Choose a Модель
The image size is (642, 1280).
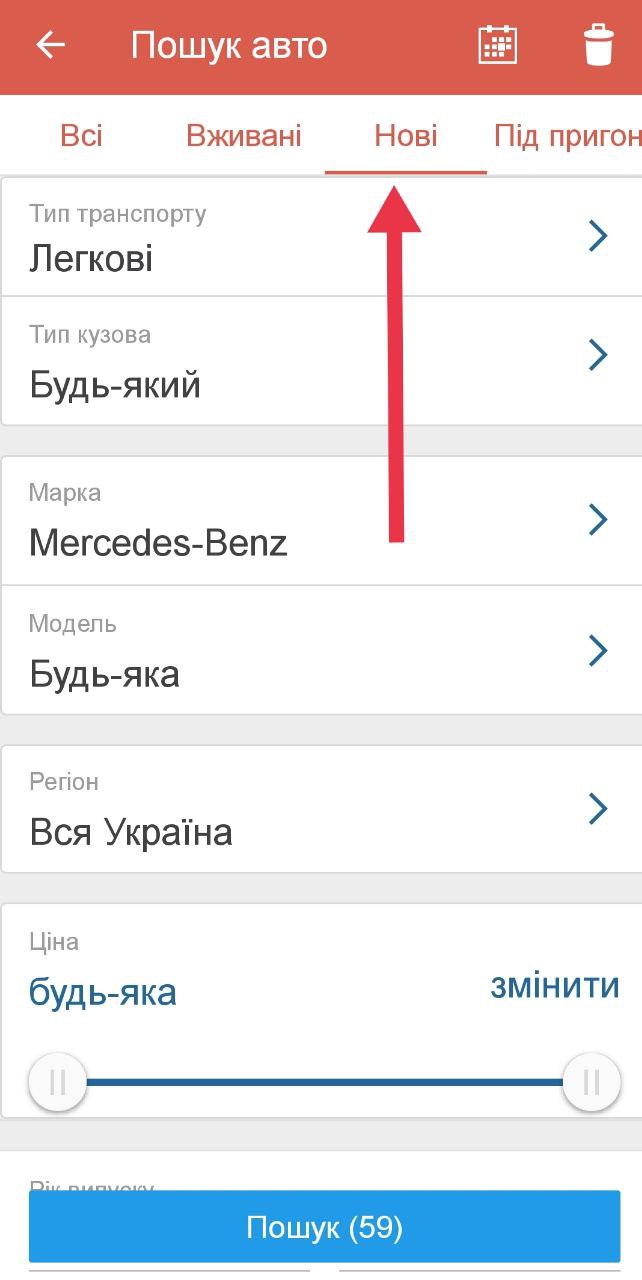(x=321, y=650)
